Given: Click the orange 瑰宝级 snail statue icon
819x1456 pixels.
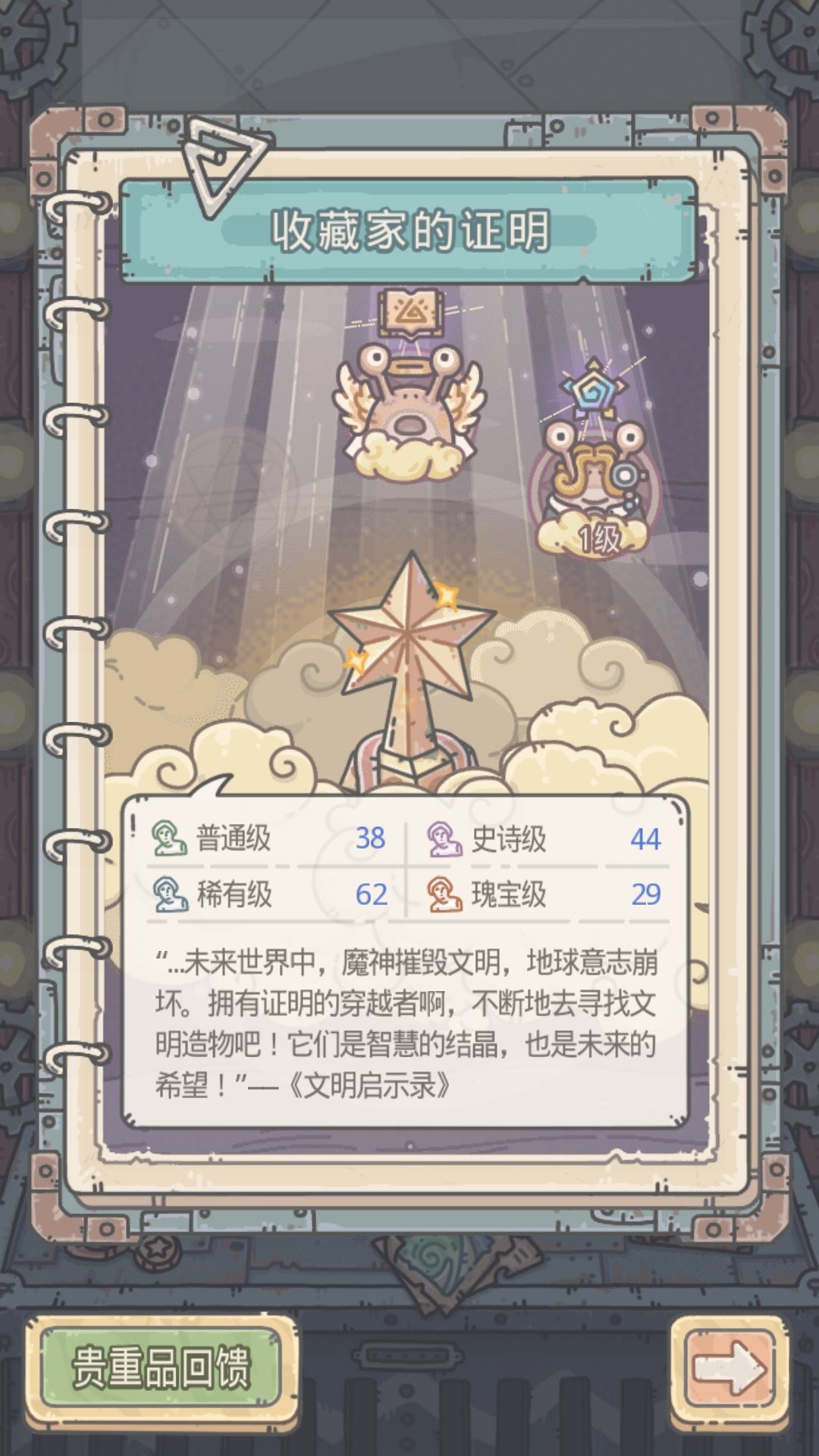Looking at the screenshot, I should [446, 895].
